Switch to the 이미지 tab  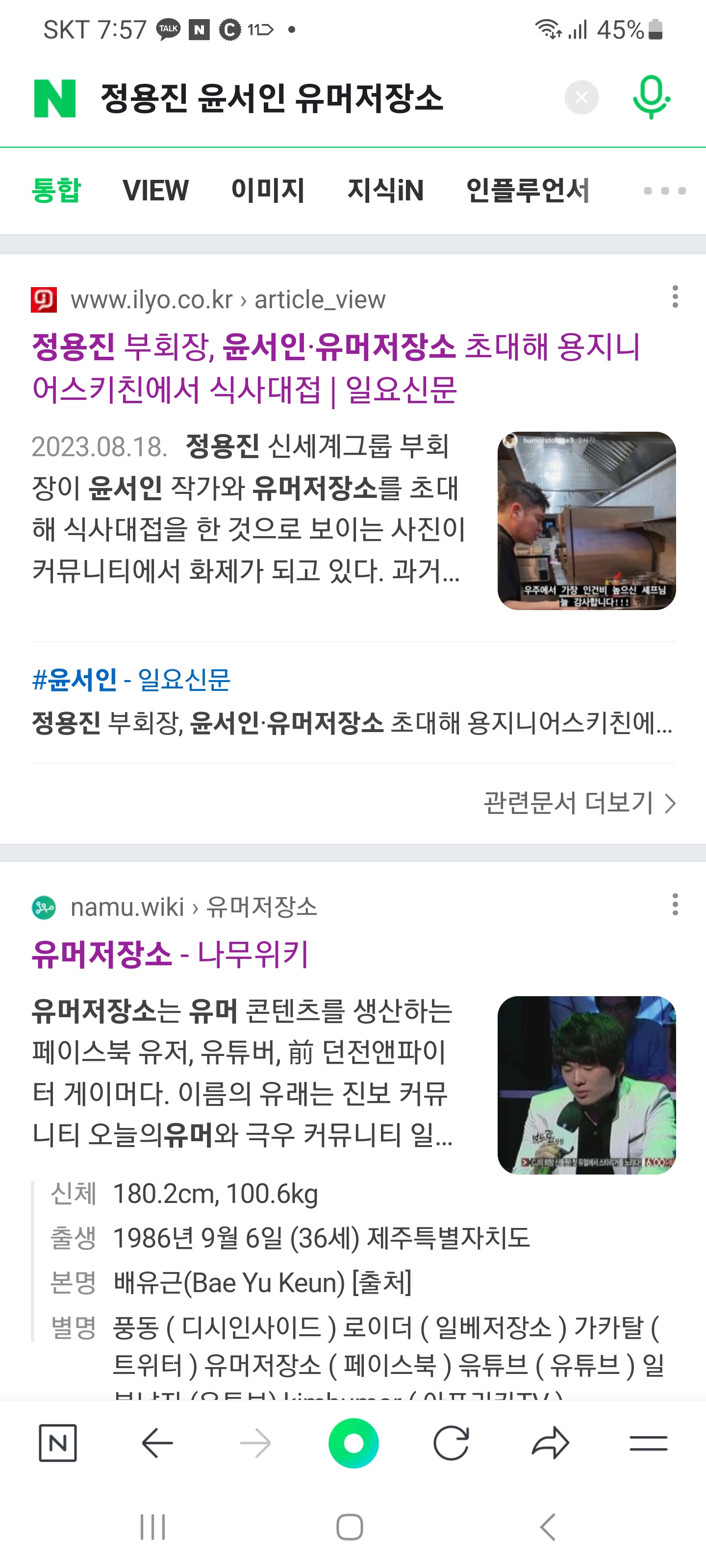pyautogui.click(x=267, y=191)
